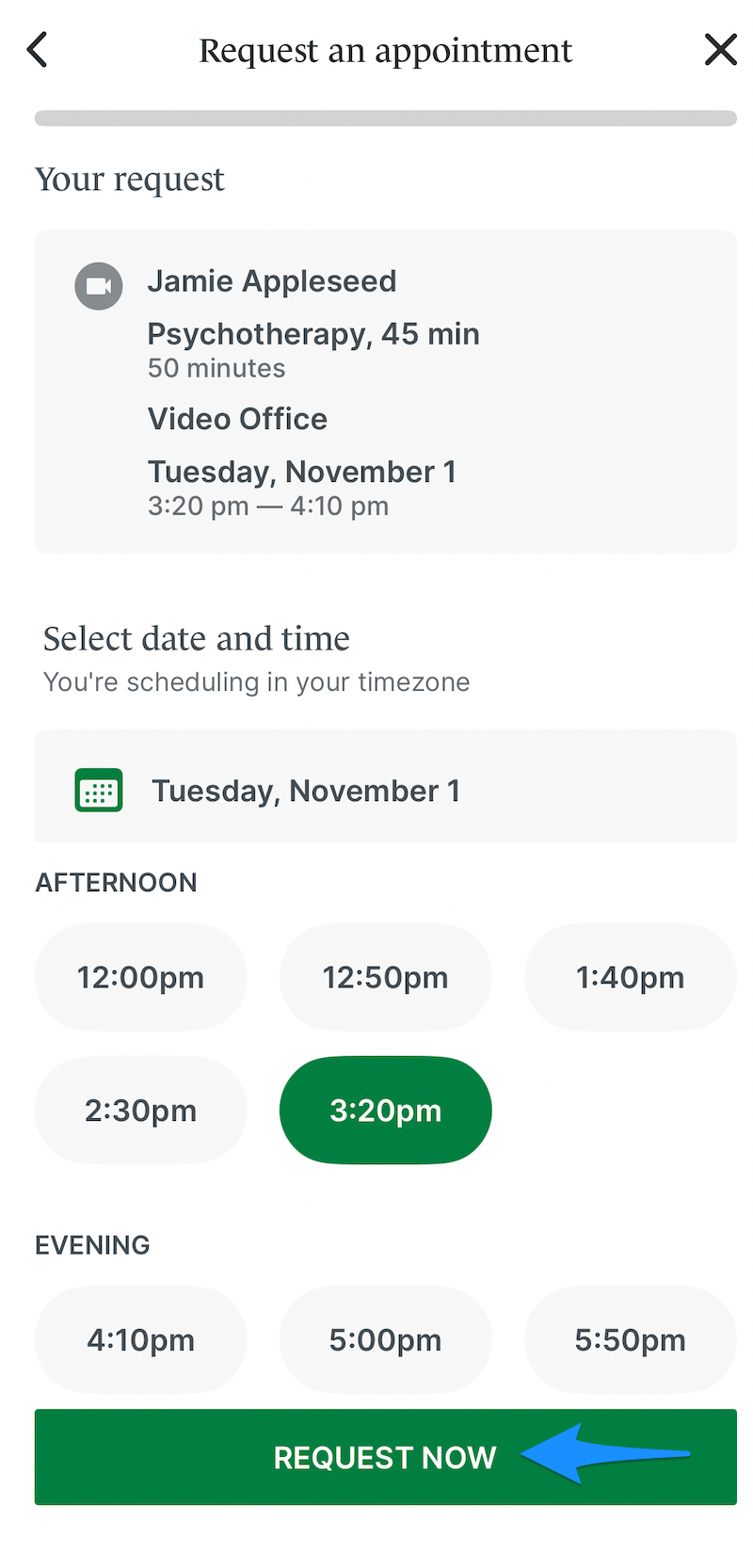Dismiss the request with the X icon

(x=721, y=49)
